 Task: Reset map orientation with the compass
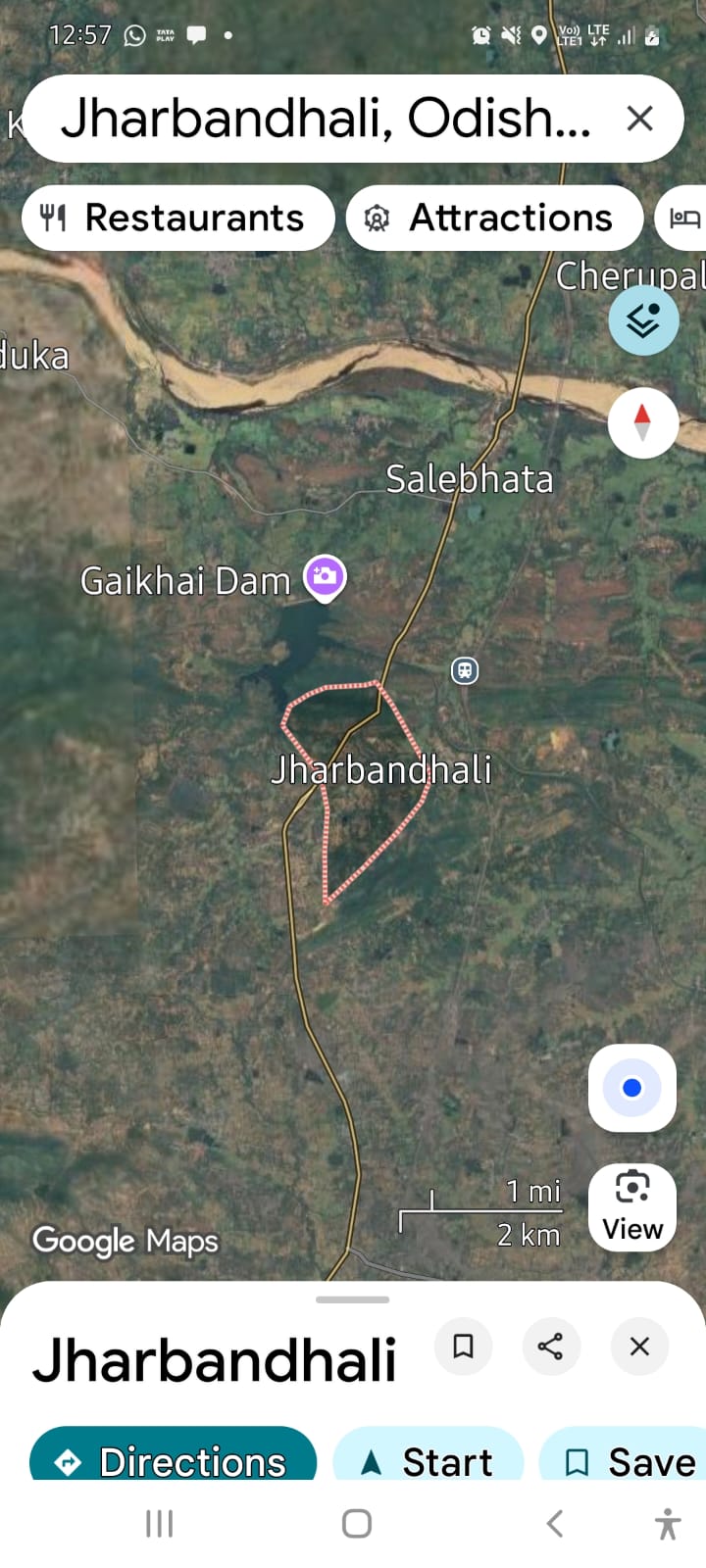click(642, 422)
